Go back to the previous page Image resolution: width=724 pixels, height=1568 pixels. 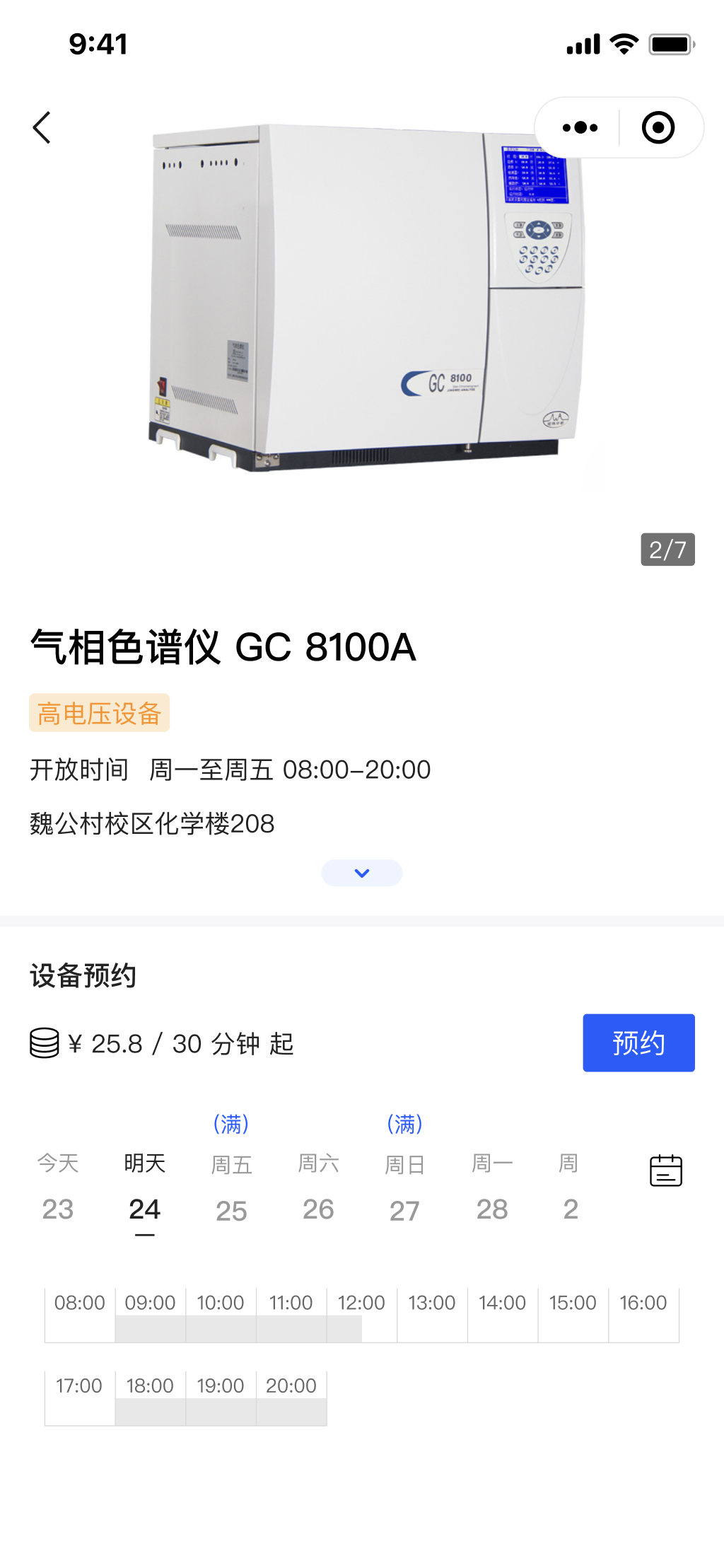(42, 128)
